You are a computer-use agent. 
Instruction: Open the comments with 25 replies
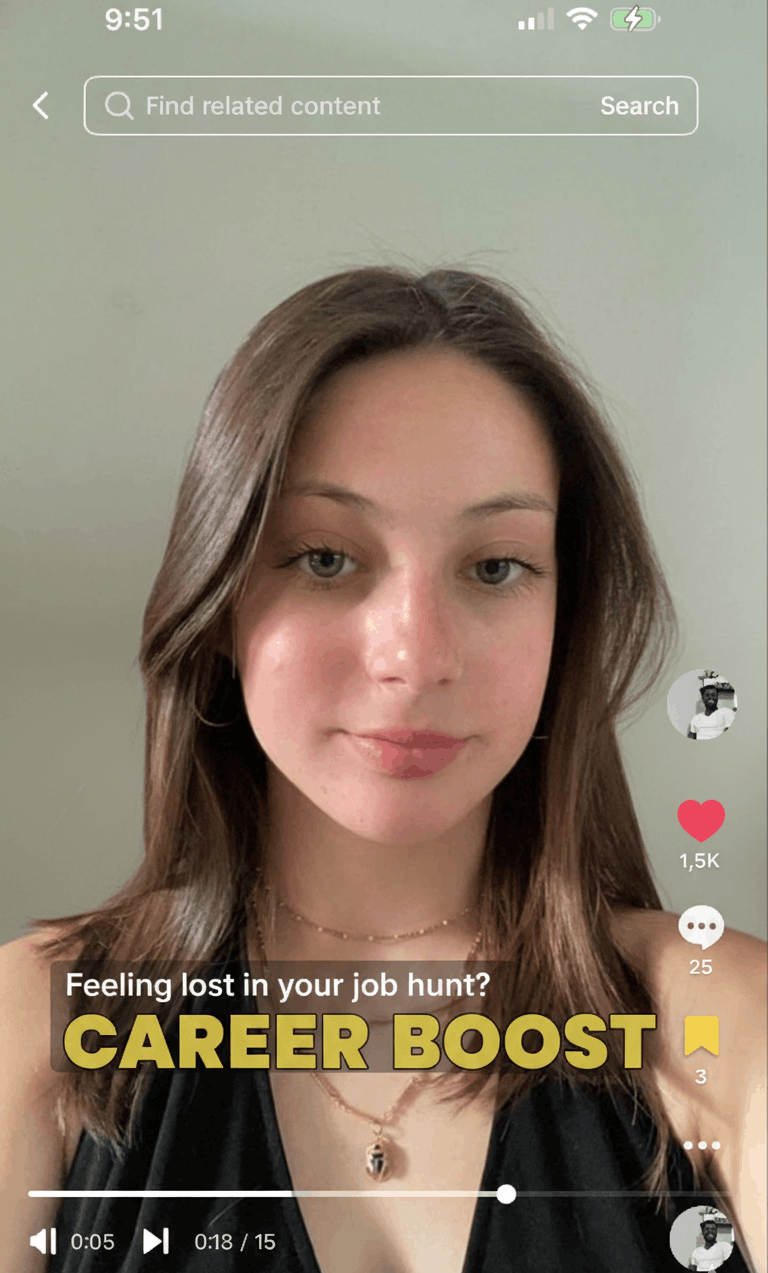[x=701, y=928]
